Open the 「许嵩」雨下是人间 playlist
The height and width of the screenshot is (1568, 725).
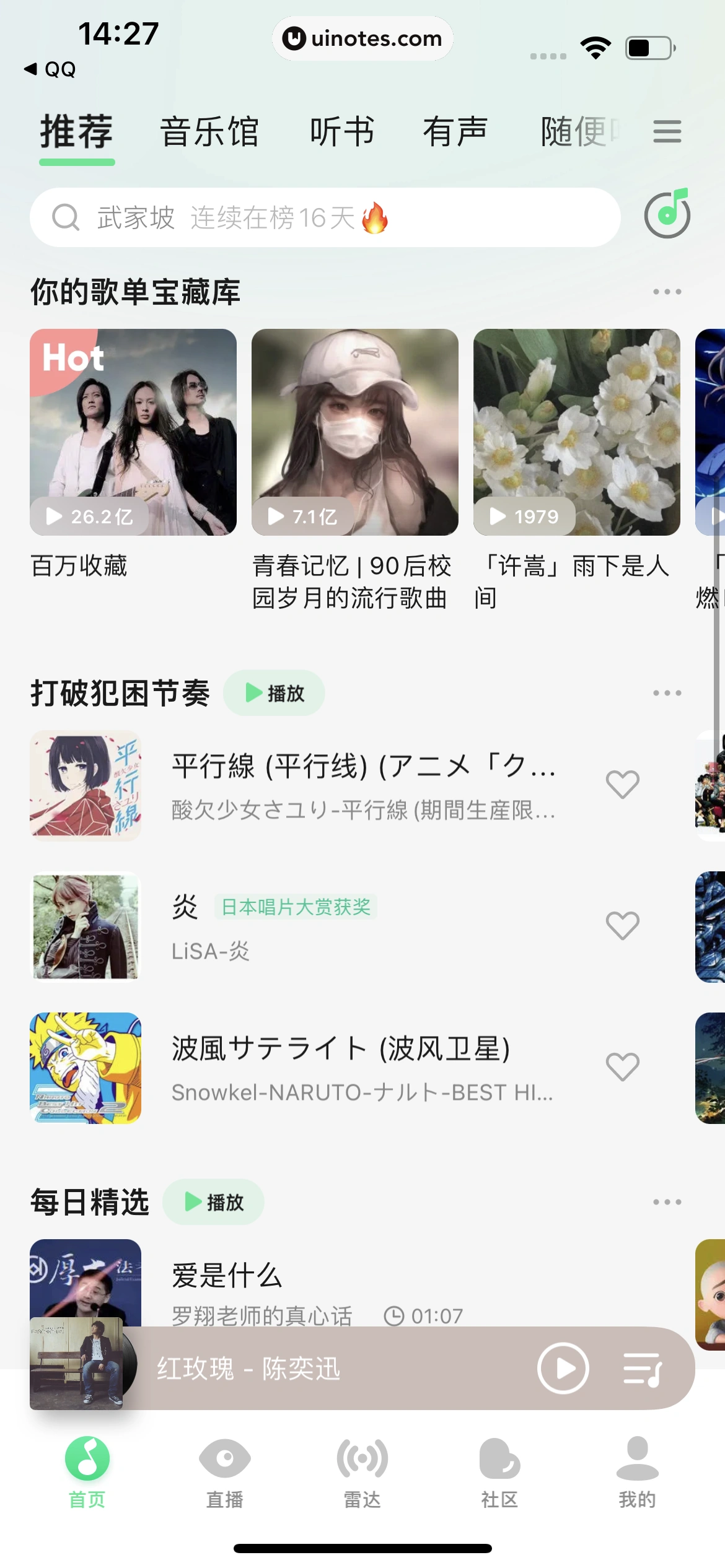(x=576, y=432)
